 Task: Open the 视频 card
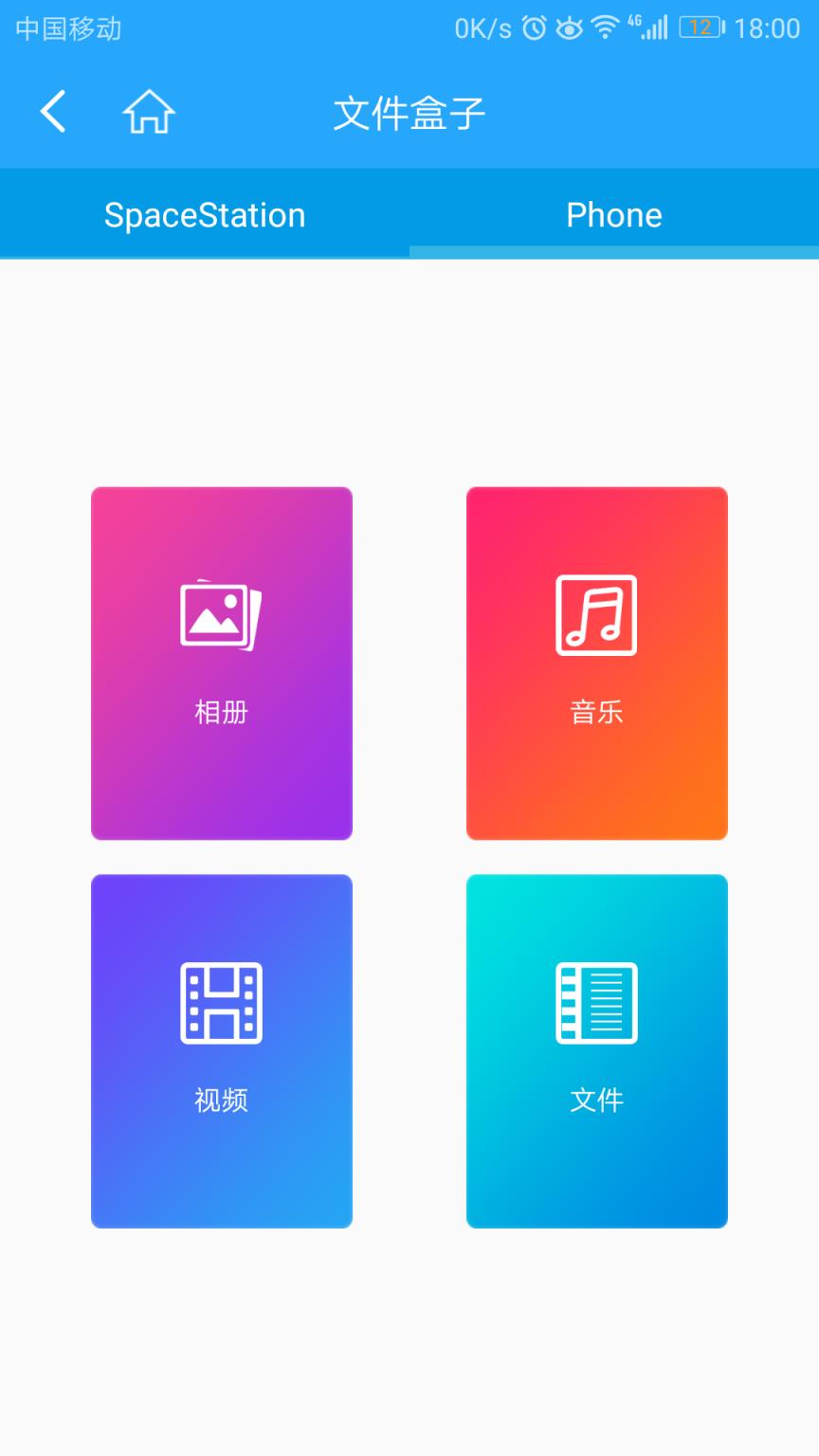point(221,1050)
